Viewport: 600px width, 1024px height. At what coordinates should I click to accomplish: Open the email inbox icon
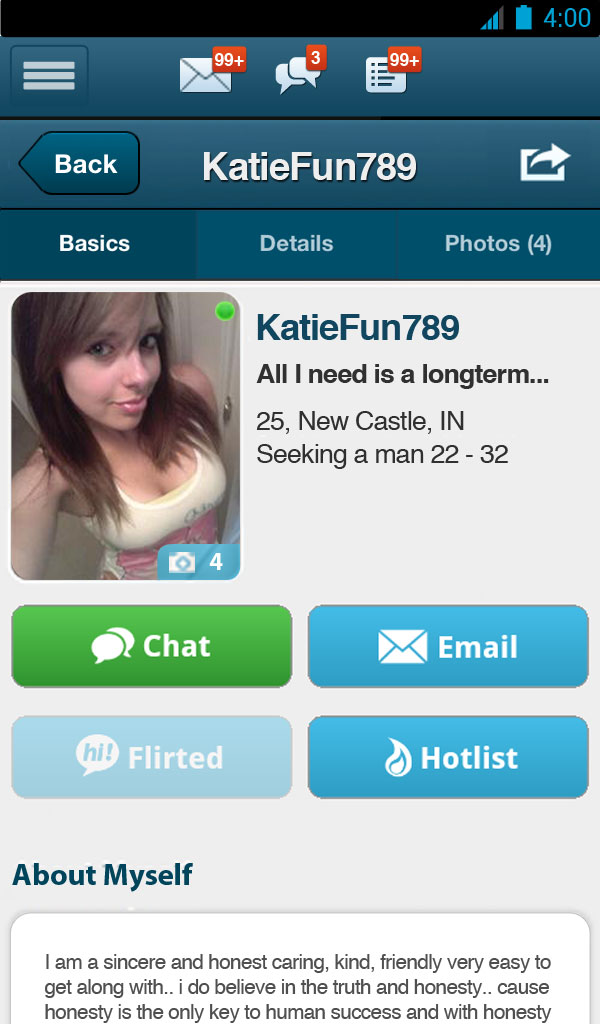[x=206, y=76]
